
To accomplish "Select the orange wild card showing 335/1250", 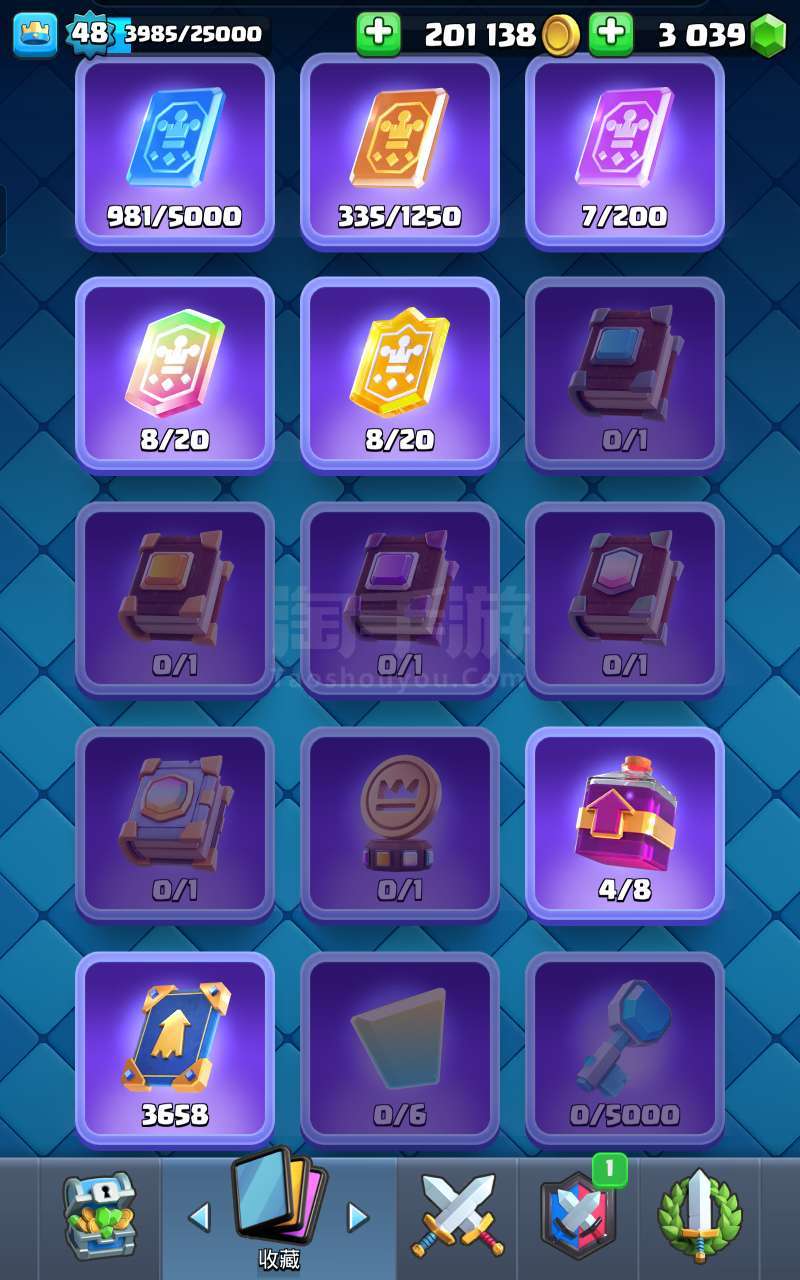I will 400,150.
